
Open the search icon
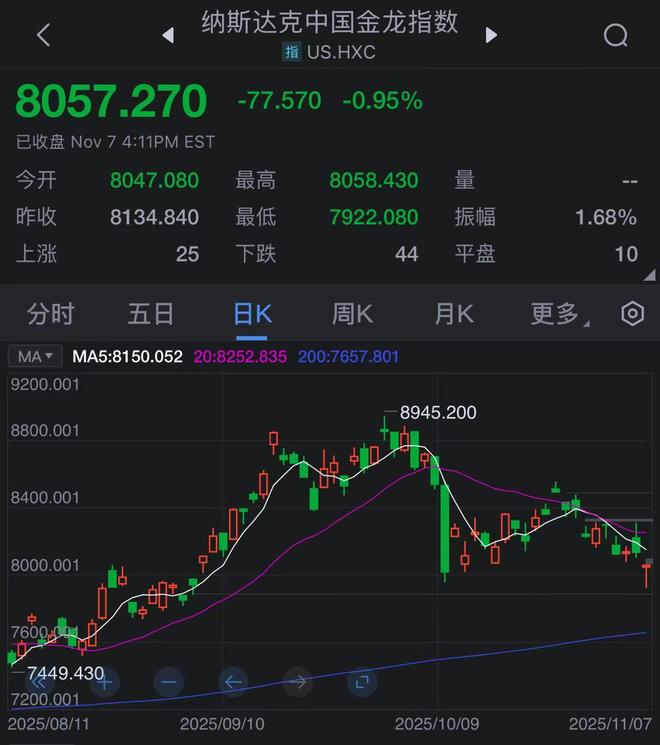click(x=616, y=35)
